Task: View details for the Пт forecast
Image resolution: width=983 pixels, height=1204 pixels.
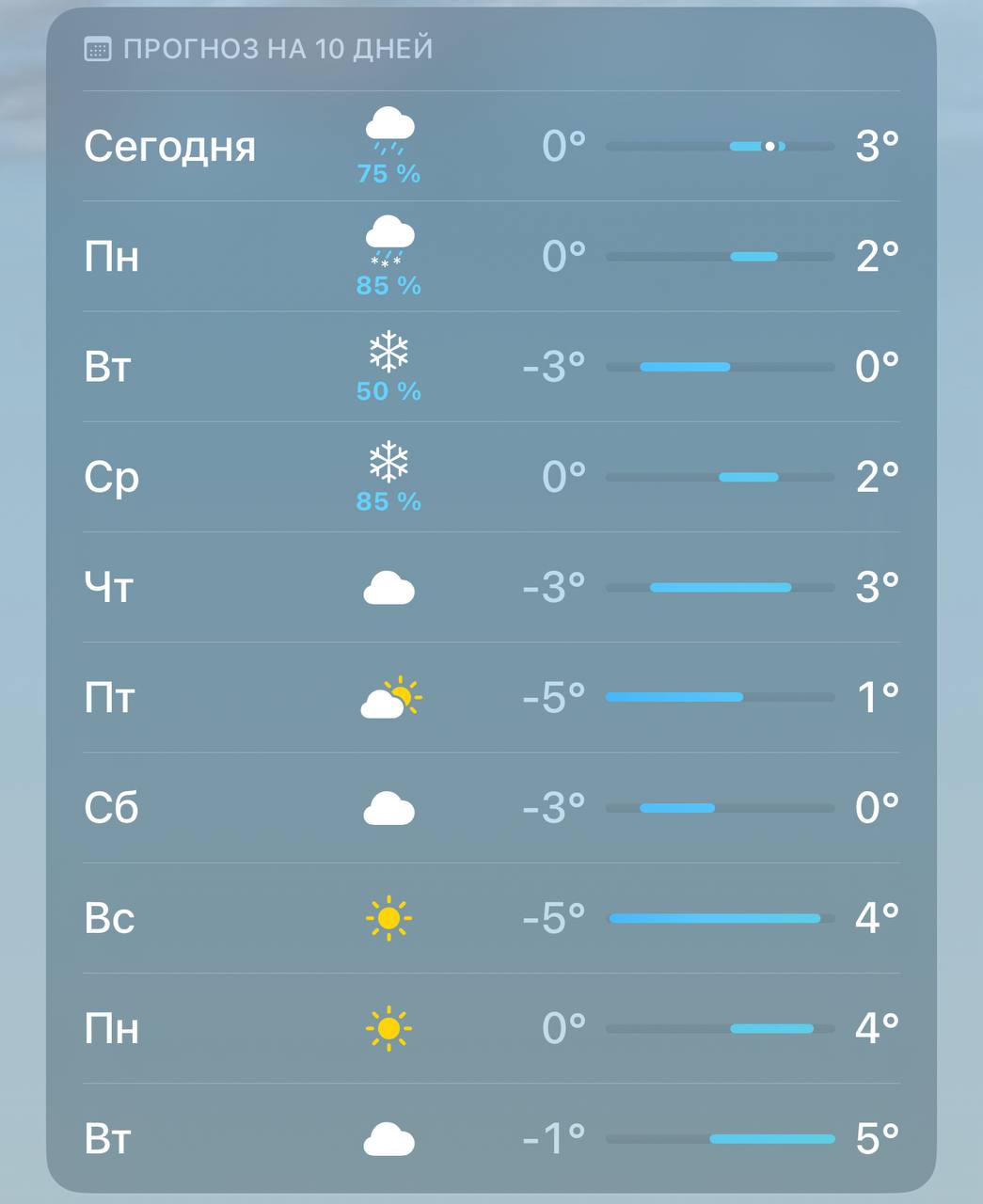Action: [489, 697]
